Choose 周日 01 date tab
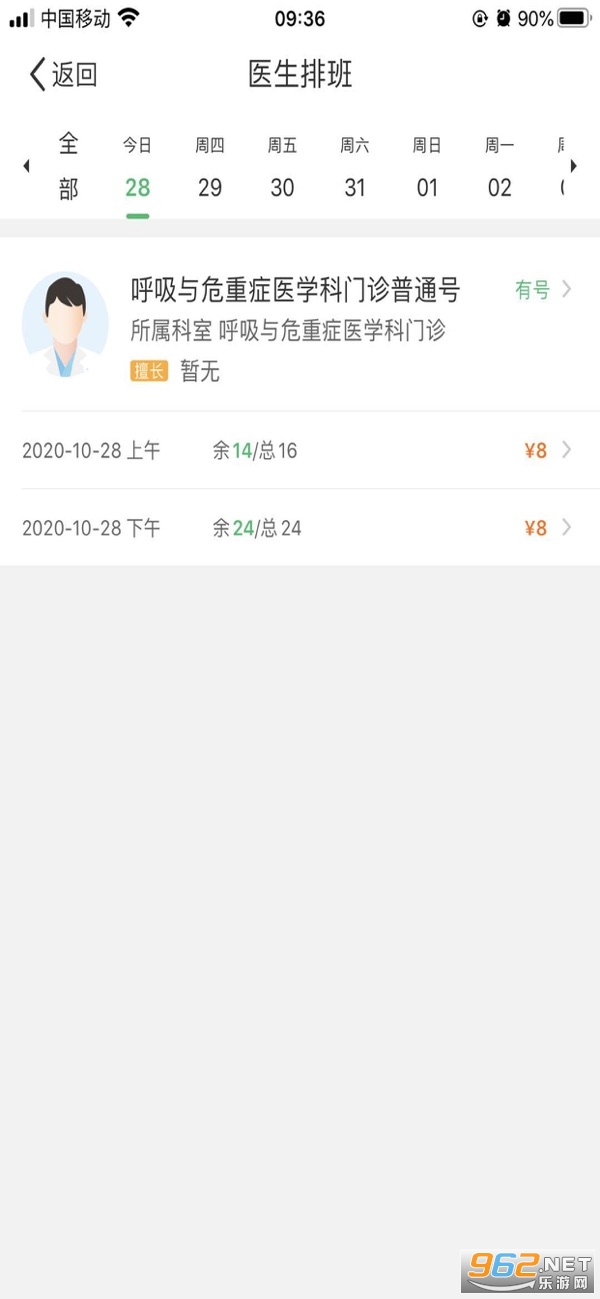 click(427, 168)
